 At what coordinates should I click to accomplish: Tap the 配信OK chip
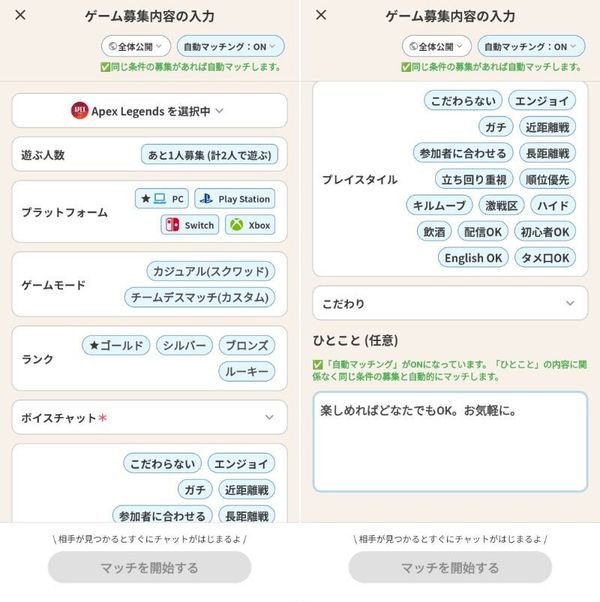coord(483,232)
